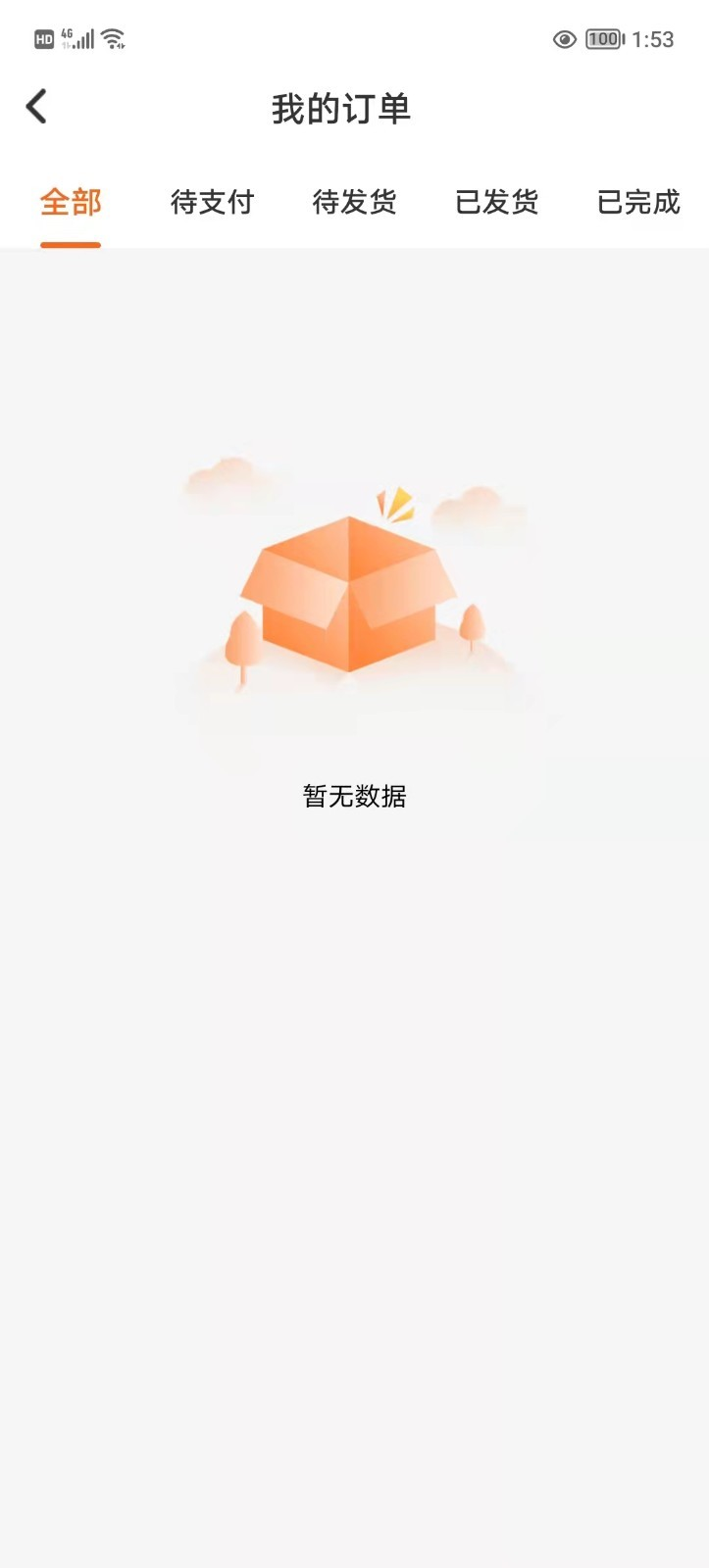The image size is (709, 1568).
Task: View the 已发货 orders tab
Action: (x=497, y=203)
